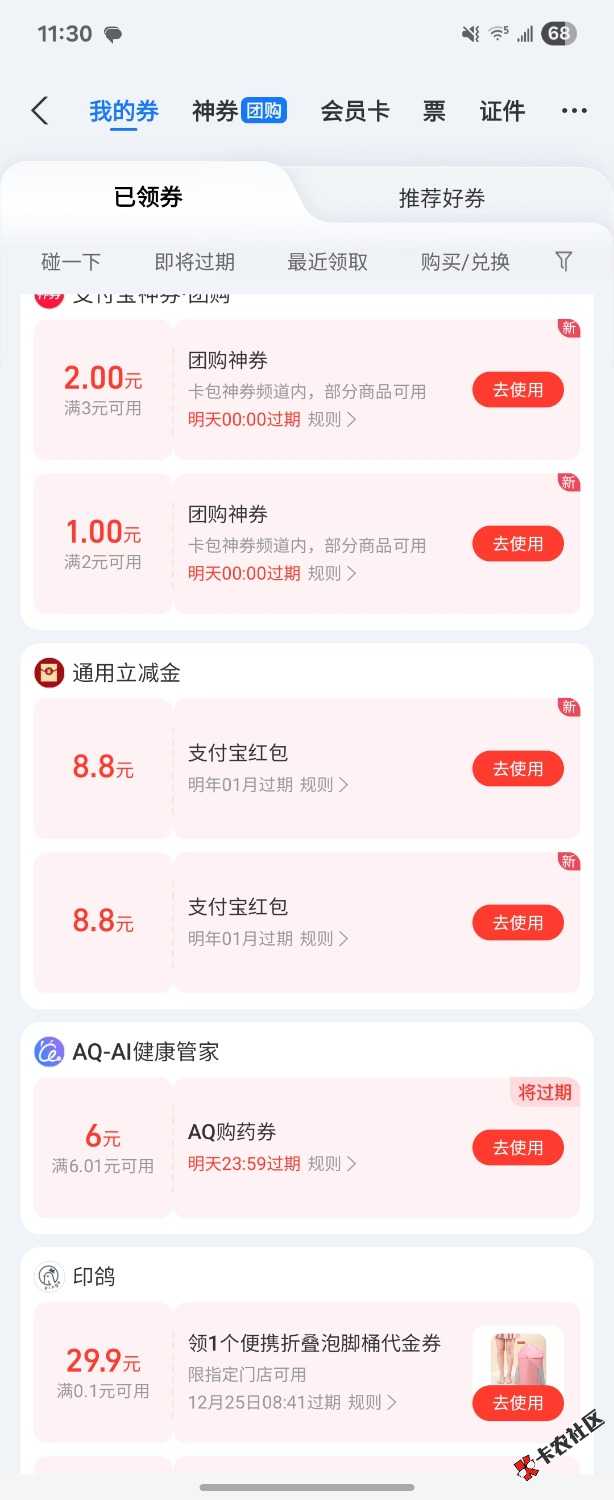
Task: Use the 6元 AQ购药券
Action: pos(518,1148)
